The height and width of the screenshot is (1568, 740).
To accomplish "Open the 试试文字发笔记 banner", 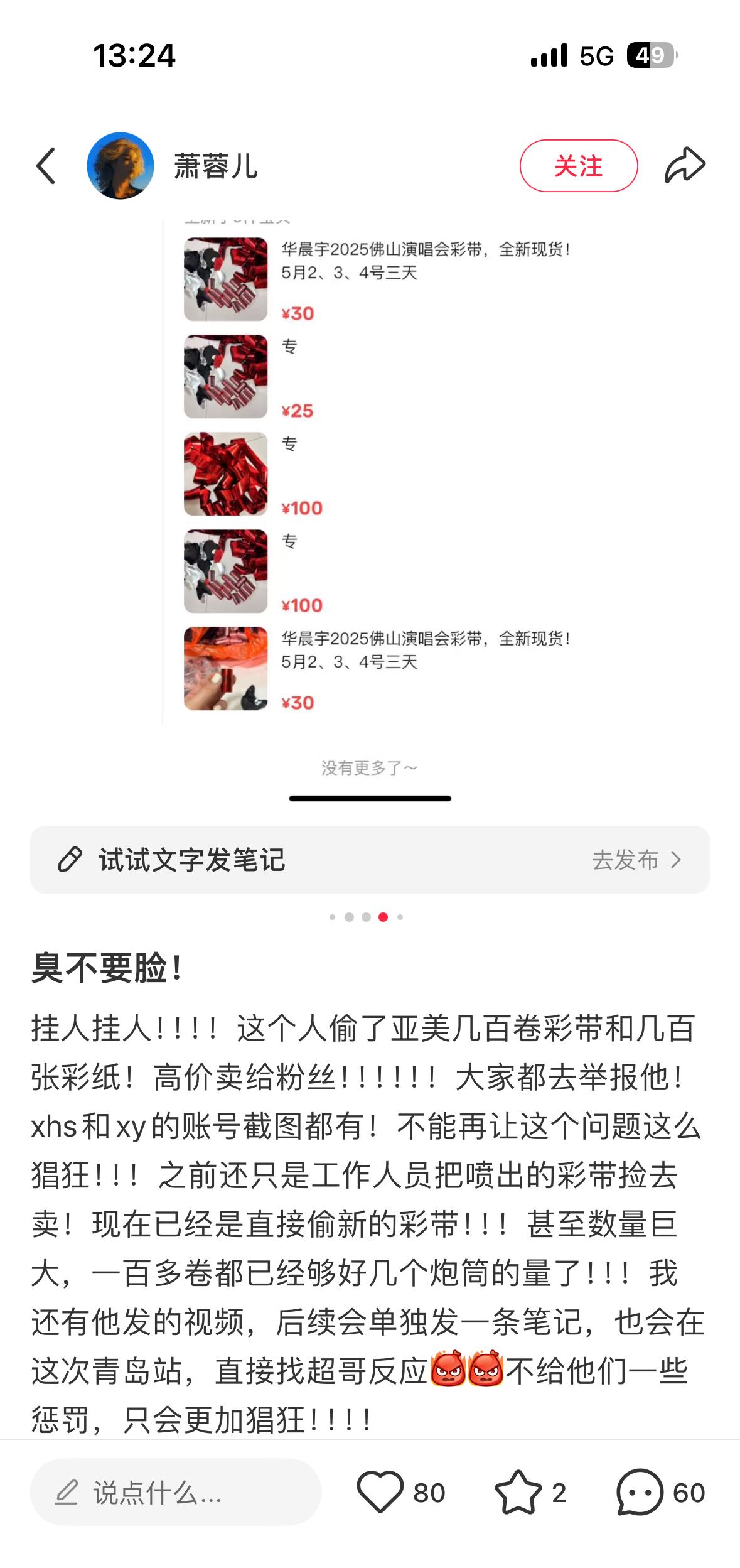I will point(370,860).
